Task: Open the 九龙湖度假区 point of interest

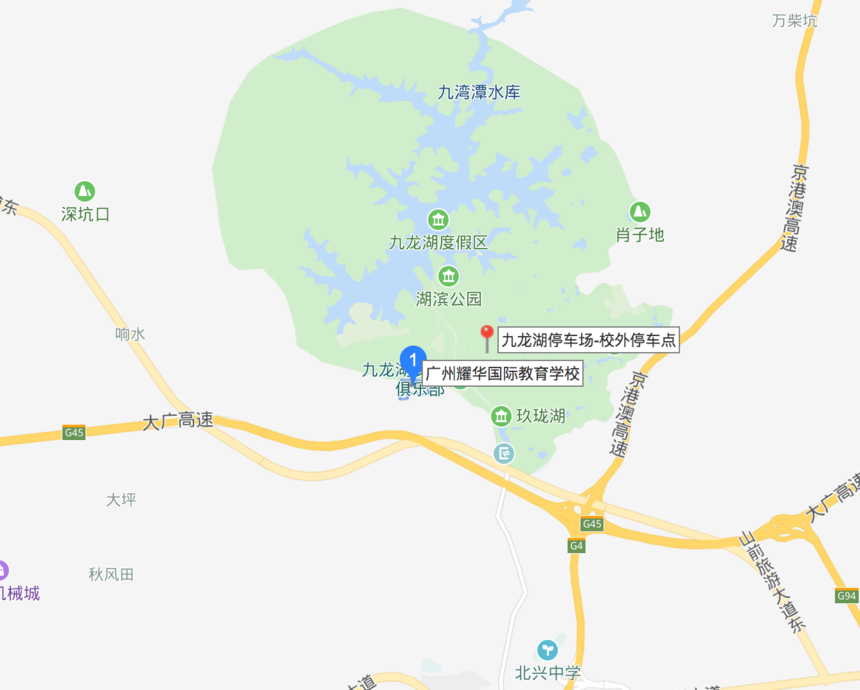Action: (438, 220)
